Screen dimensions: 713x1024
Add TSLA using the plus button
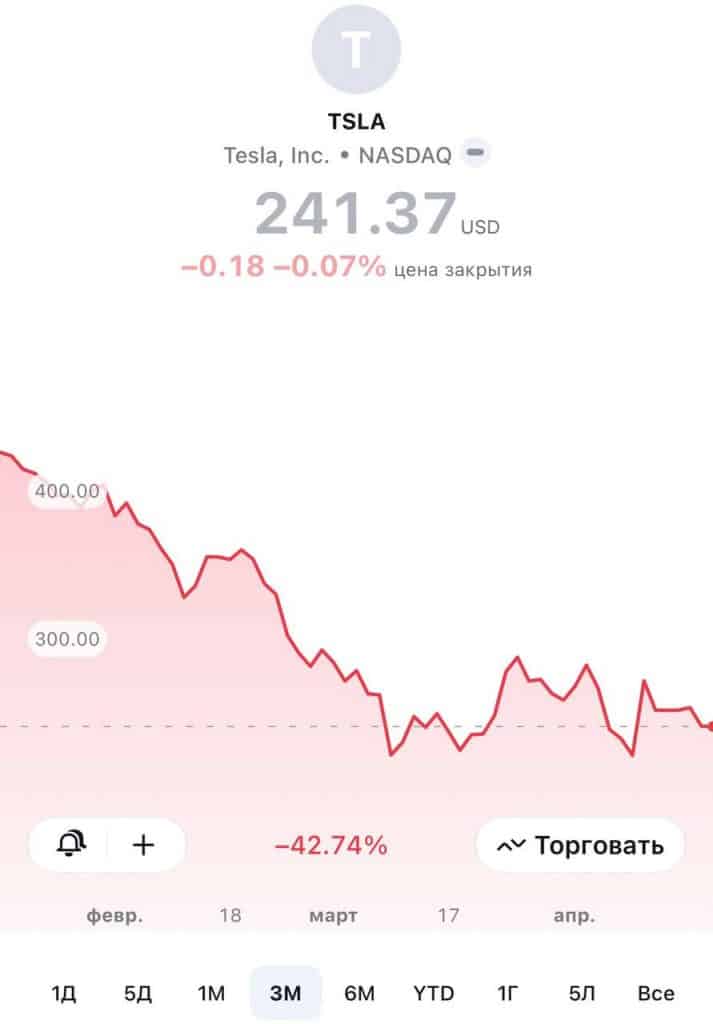[144, 845]
